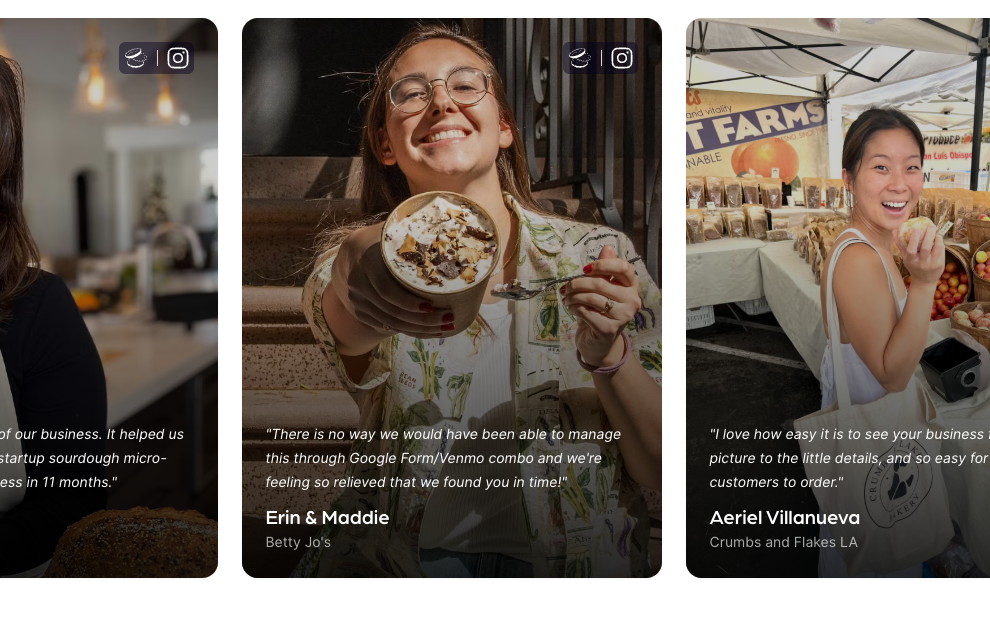Open Erin & Maddie's Betty Jo's testimonial card
Screen dimensions: 990x626
(x=451, y=300)
